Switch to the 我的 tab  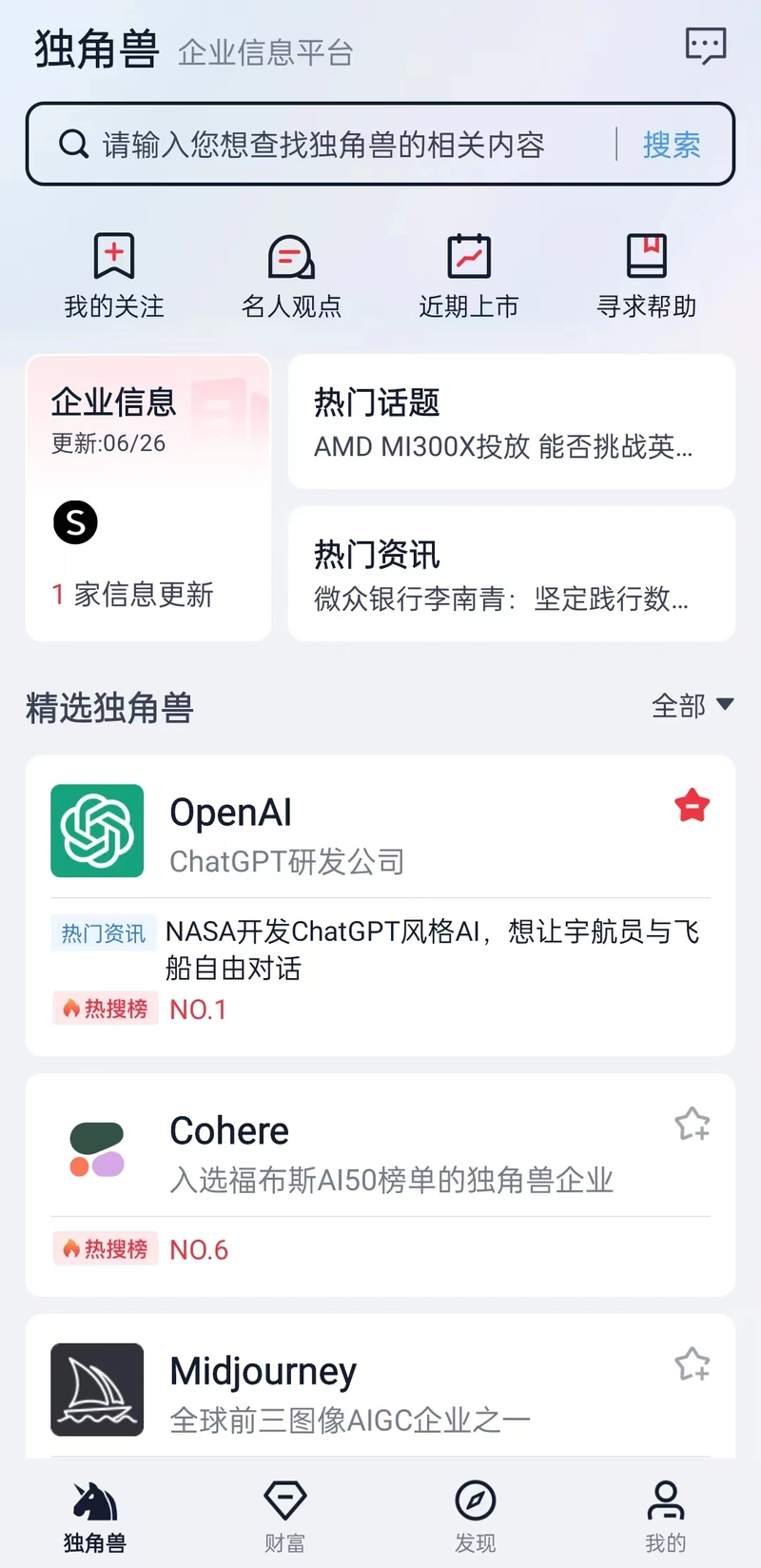666,1517
